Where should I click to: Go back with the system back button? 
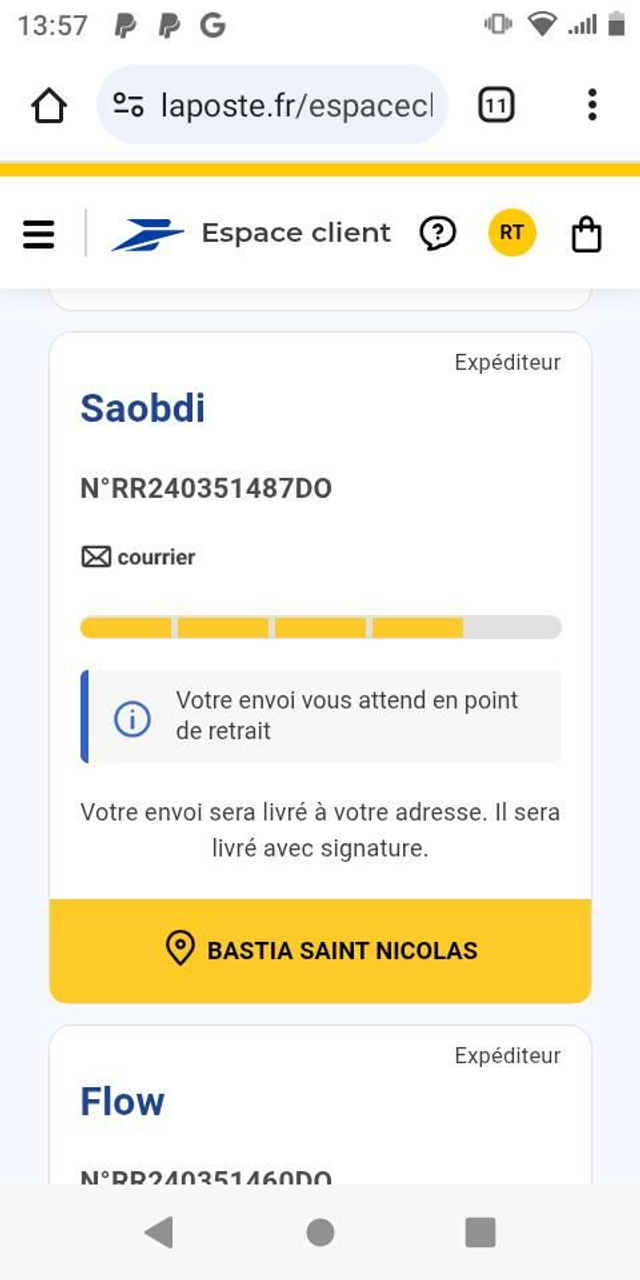159,1232
